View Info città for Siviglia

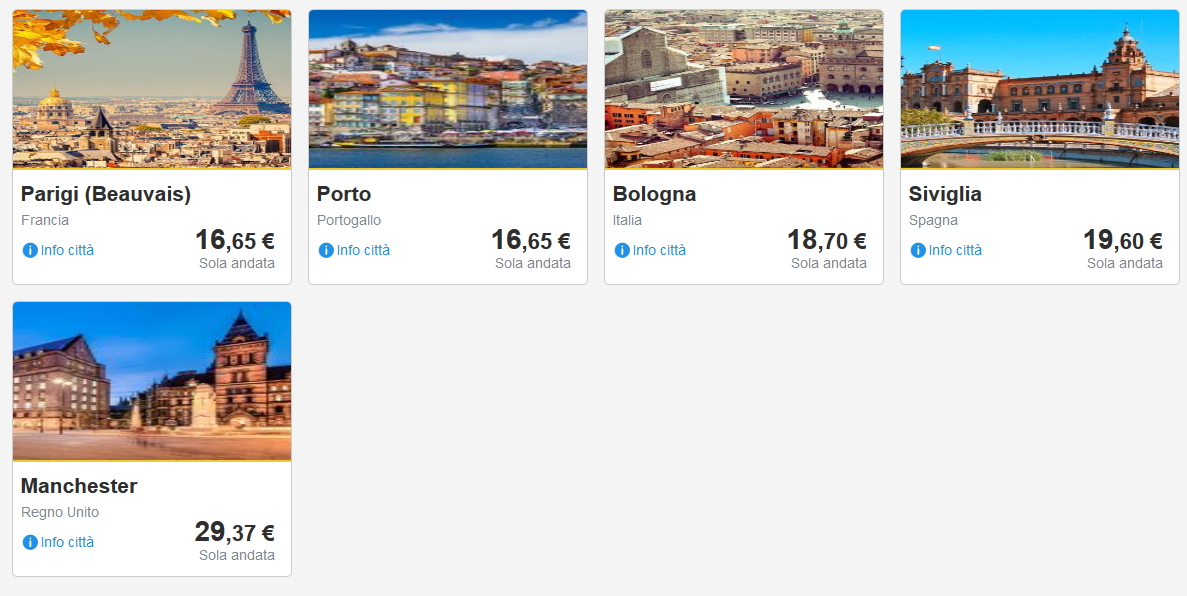pos(947,250)
